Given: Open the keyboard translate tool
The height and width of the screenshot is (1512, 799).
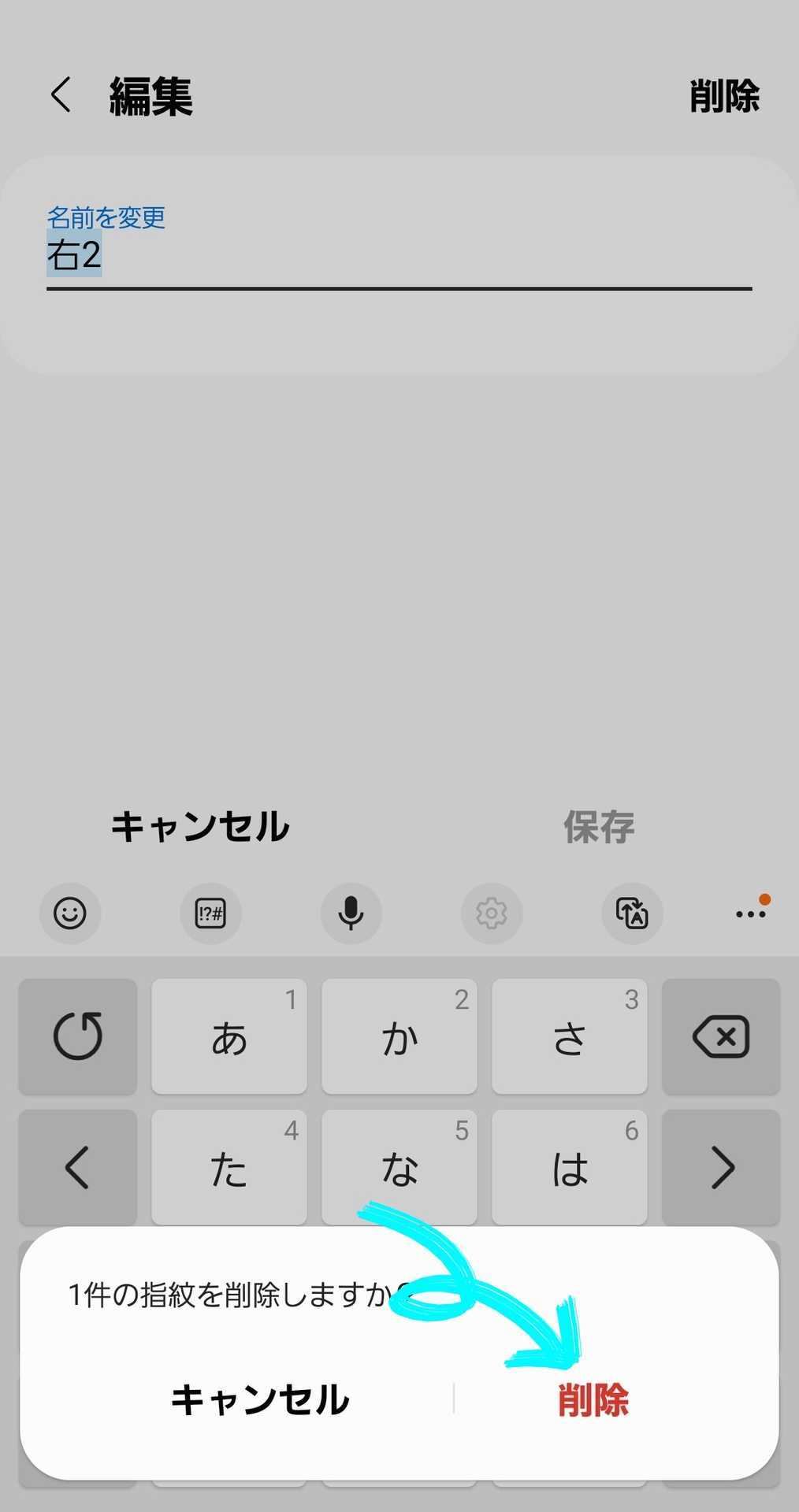Looking at the screenshot, I should tap(632, 913).
